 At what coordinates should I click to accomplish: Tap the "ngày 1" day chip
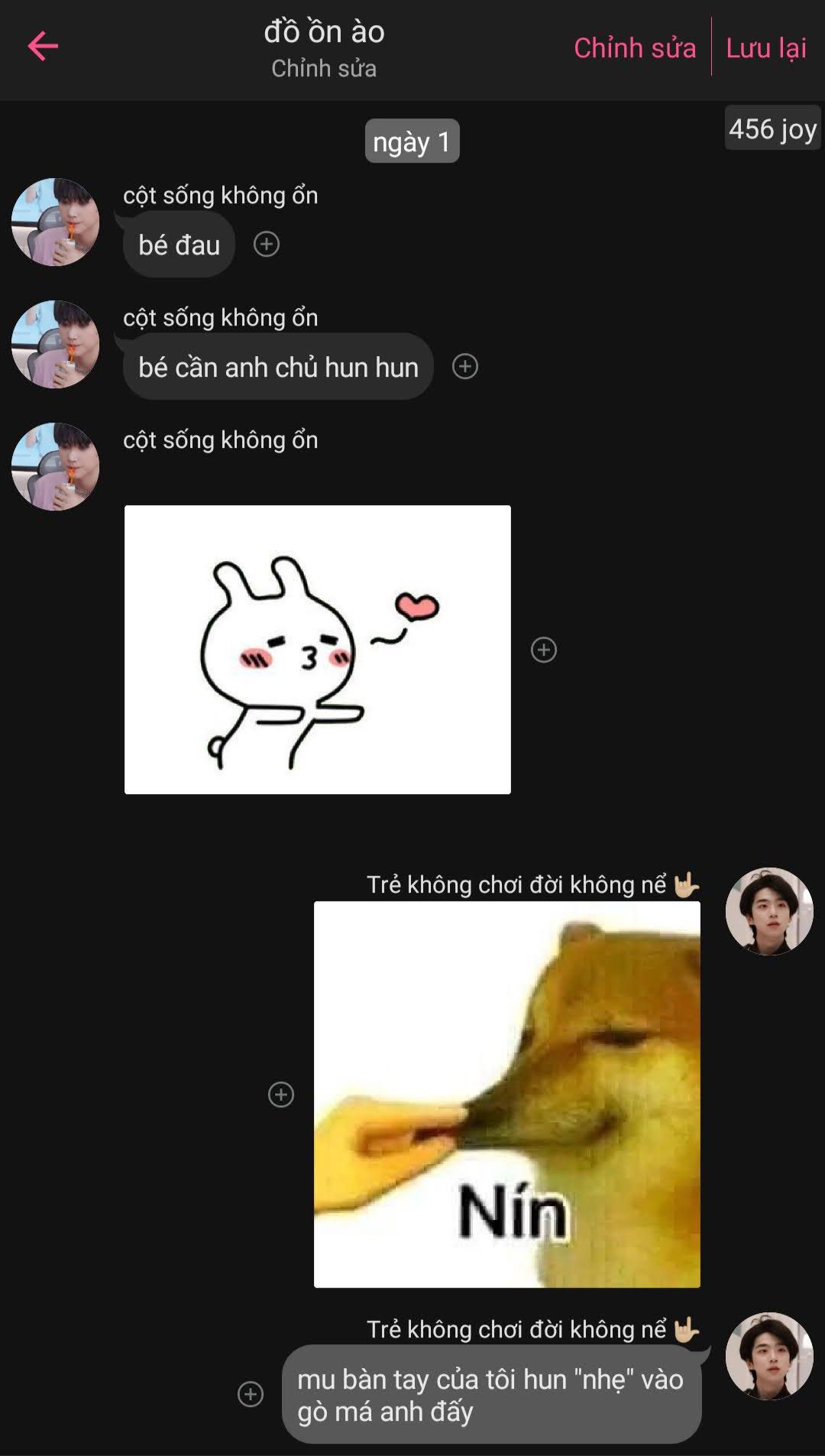click(412, 141)
